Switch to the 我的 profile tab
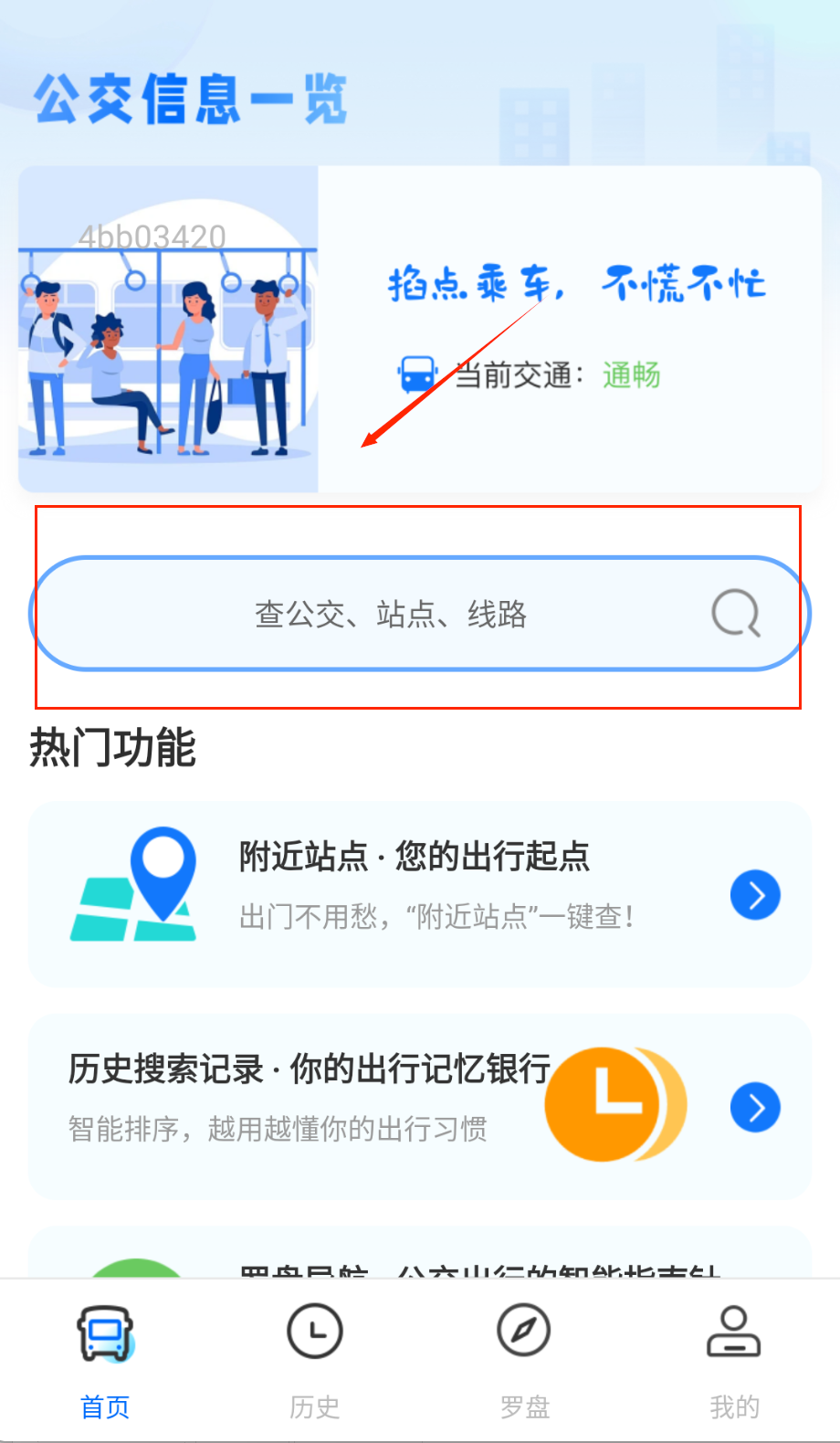 734,1361
